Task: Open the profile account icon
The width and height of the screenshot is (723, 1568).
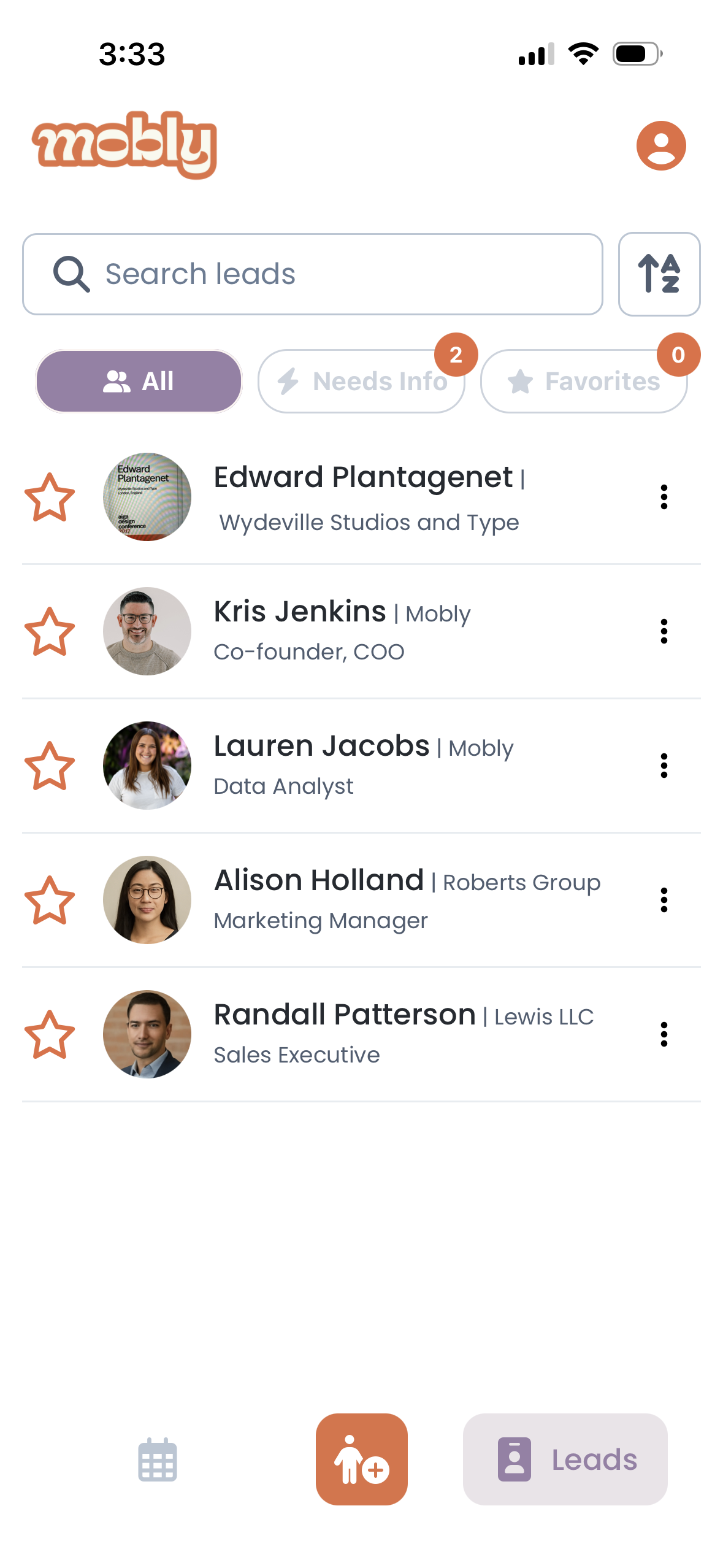Action: [660, 145]
